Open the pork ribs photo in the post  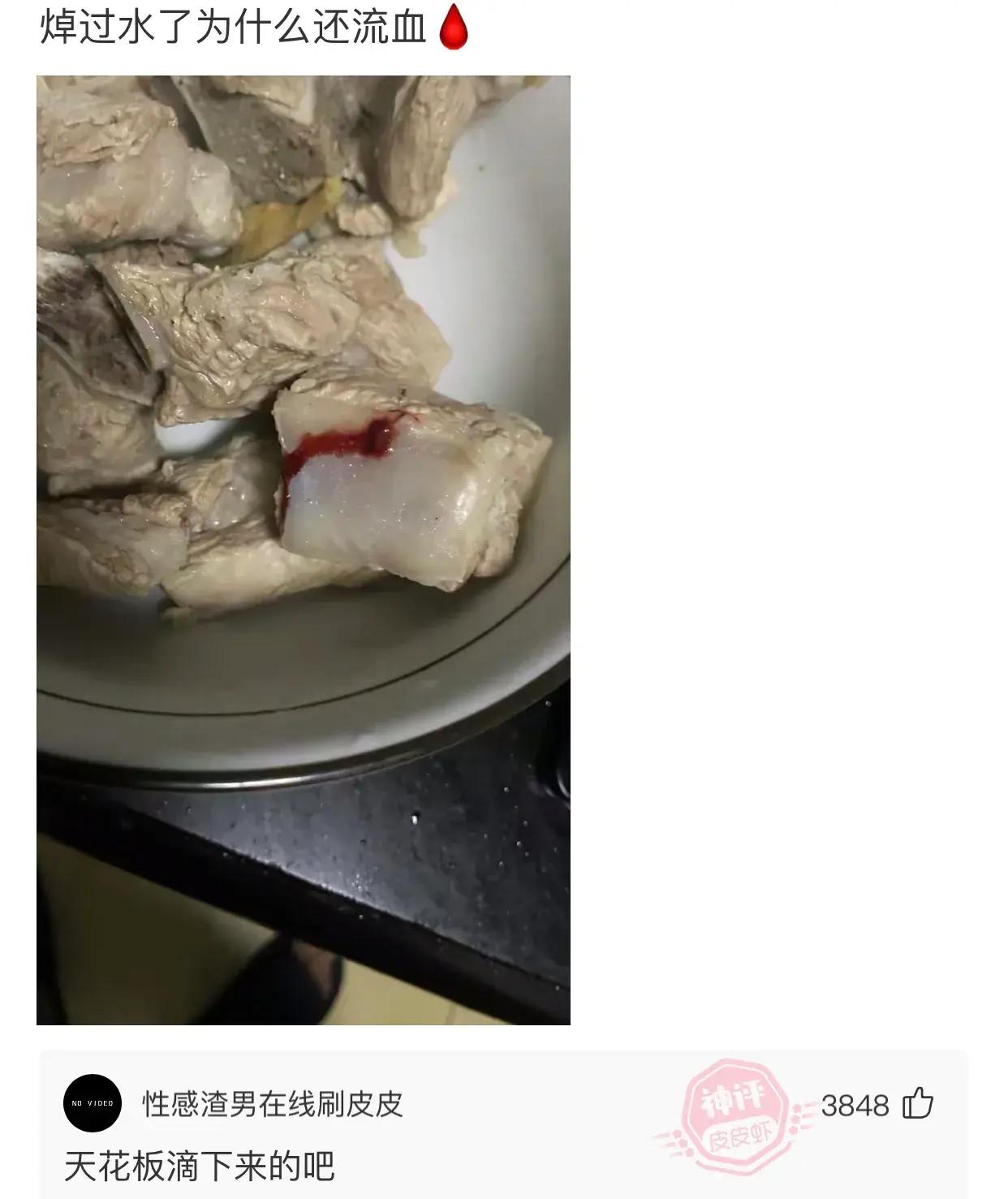[x=303, y=550]
